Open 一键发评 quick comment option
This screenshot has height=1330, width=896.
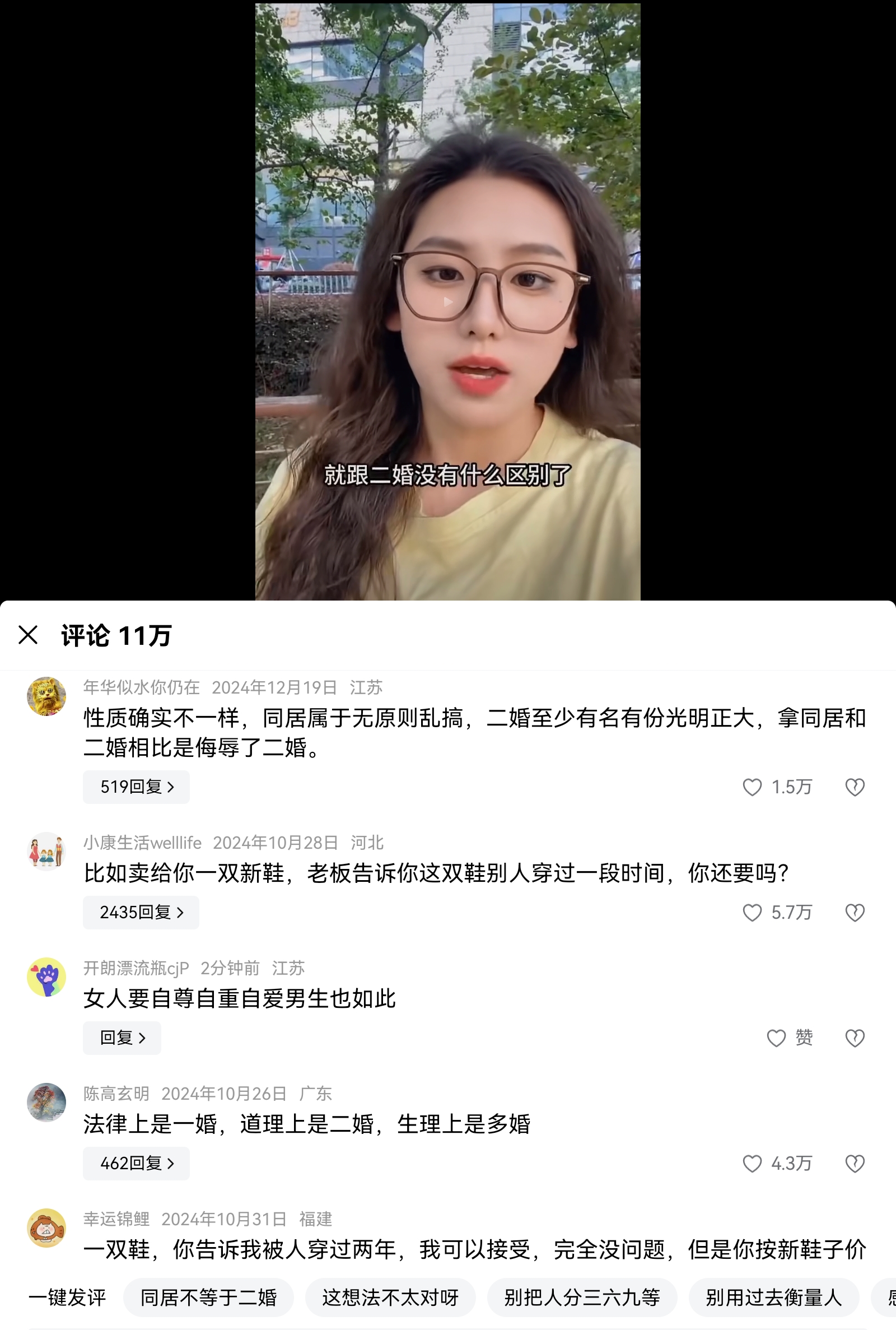68,1299
